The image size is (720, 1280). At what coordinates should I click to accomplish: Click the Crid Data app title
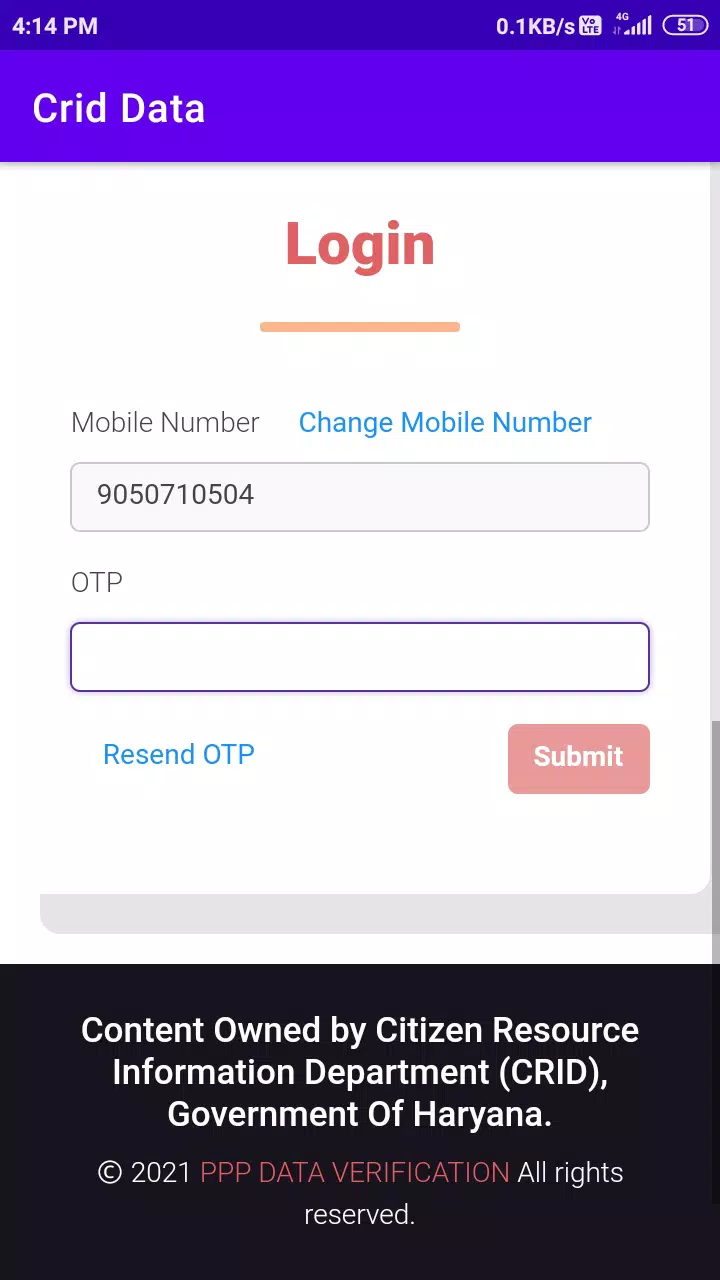click(x=118, y=107)
